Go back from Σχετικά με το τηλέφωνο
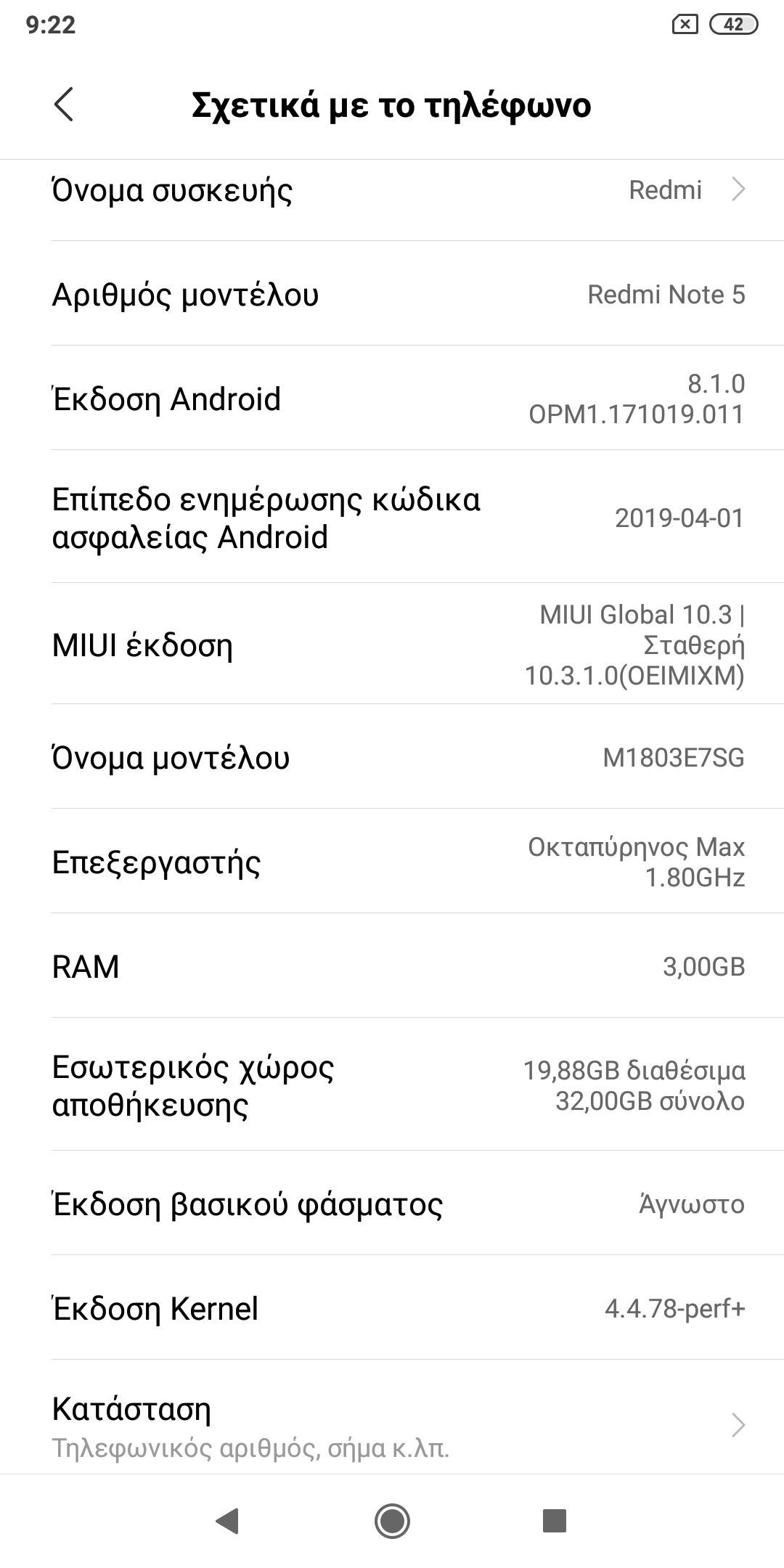This screenshot has width=784, height=1568. tap(64, 105)
